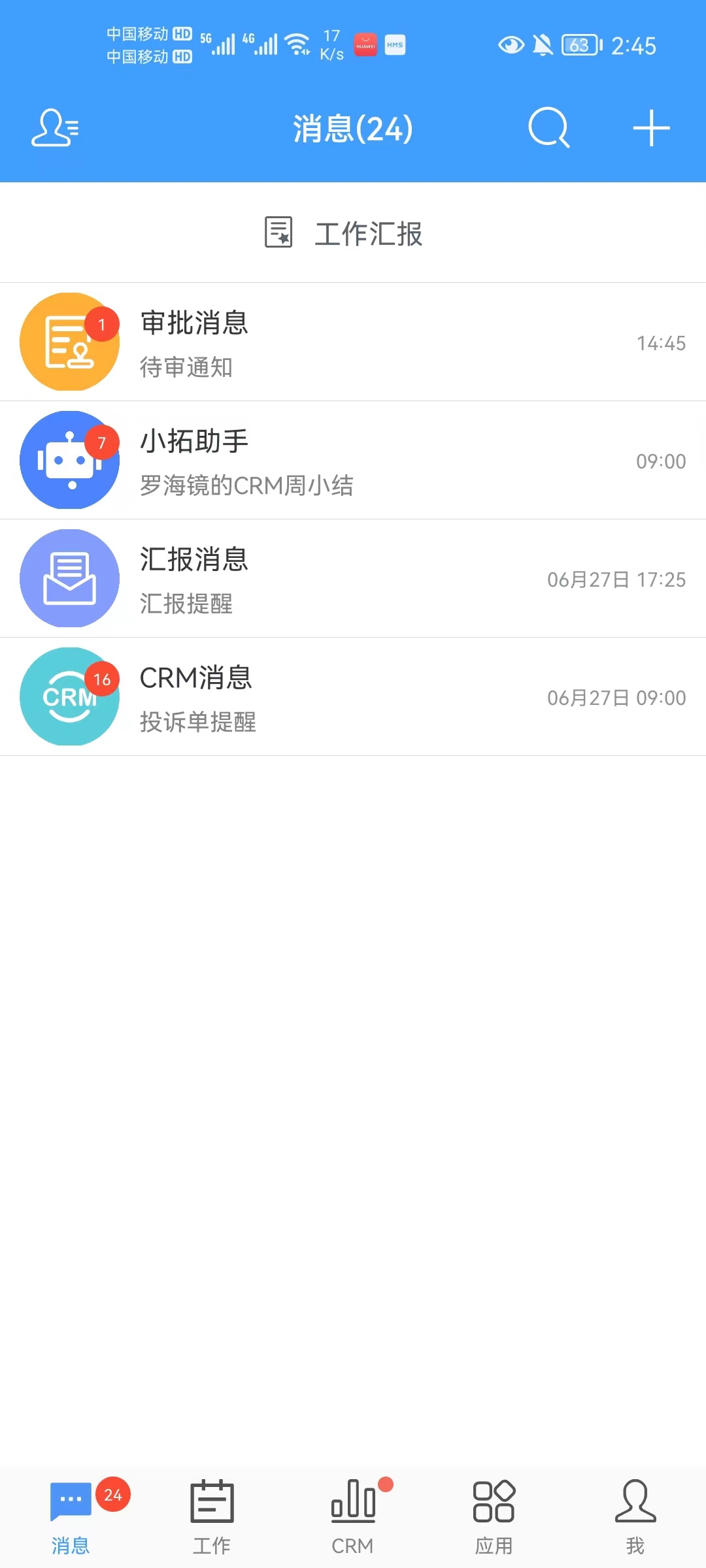Viewport: 706px width, 1568px height.
Task: Tap the plus icon to add new
Action: tap(651, 128)
